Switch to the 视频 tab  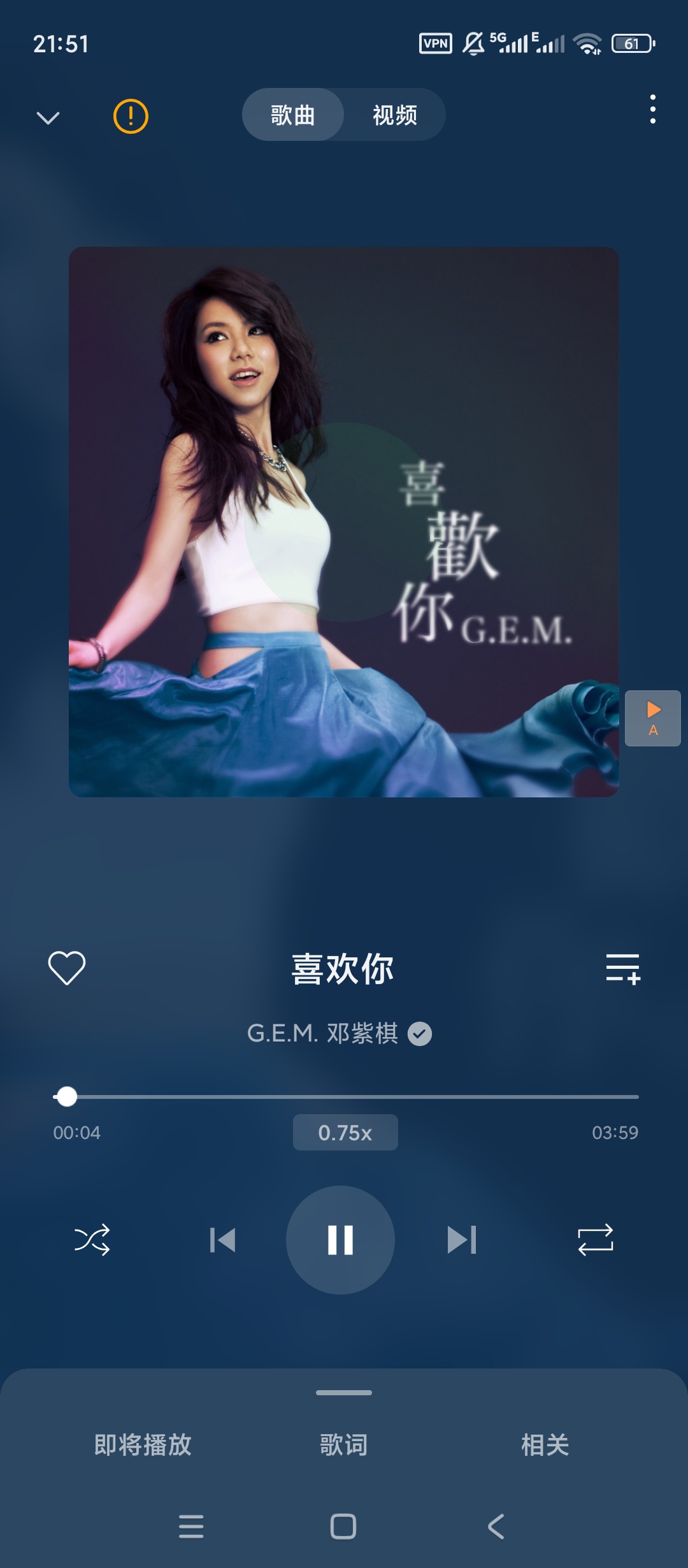point(394,115)
